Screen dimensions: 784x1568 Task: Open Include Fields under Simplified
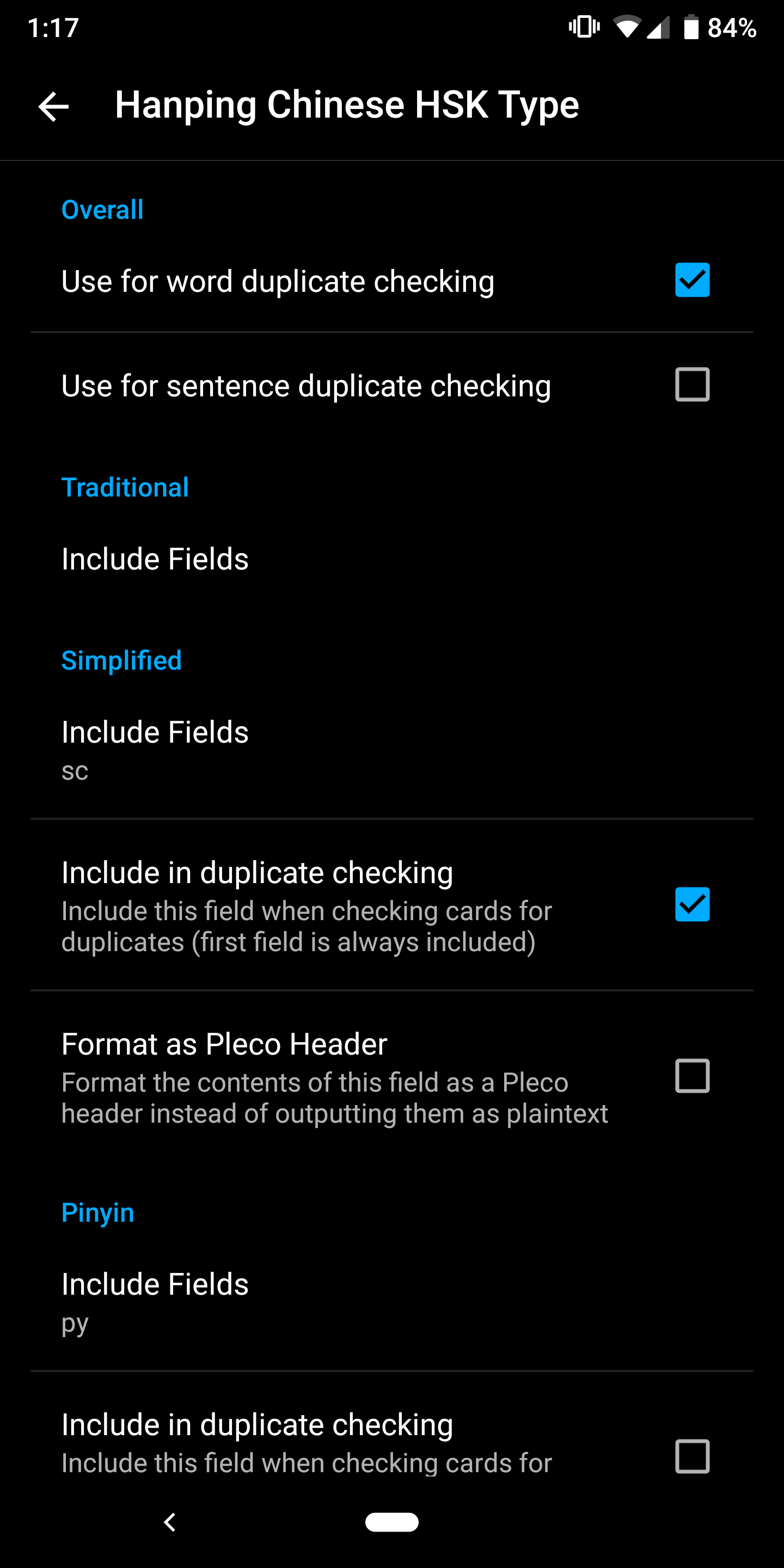pyautogui.click(x=392, y=749)
